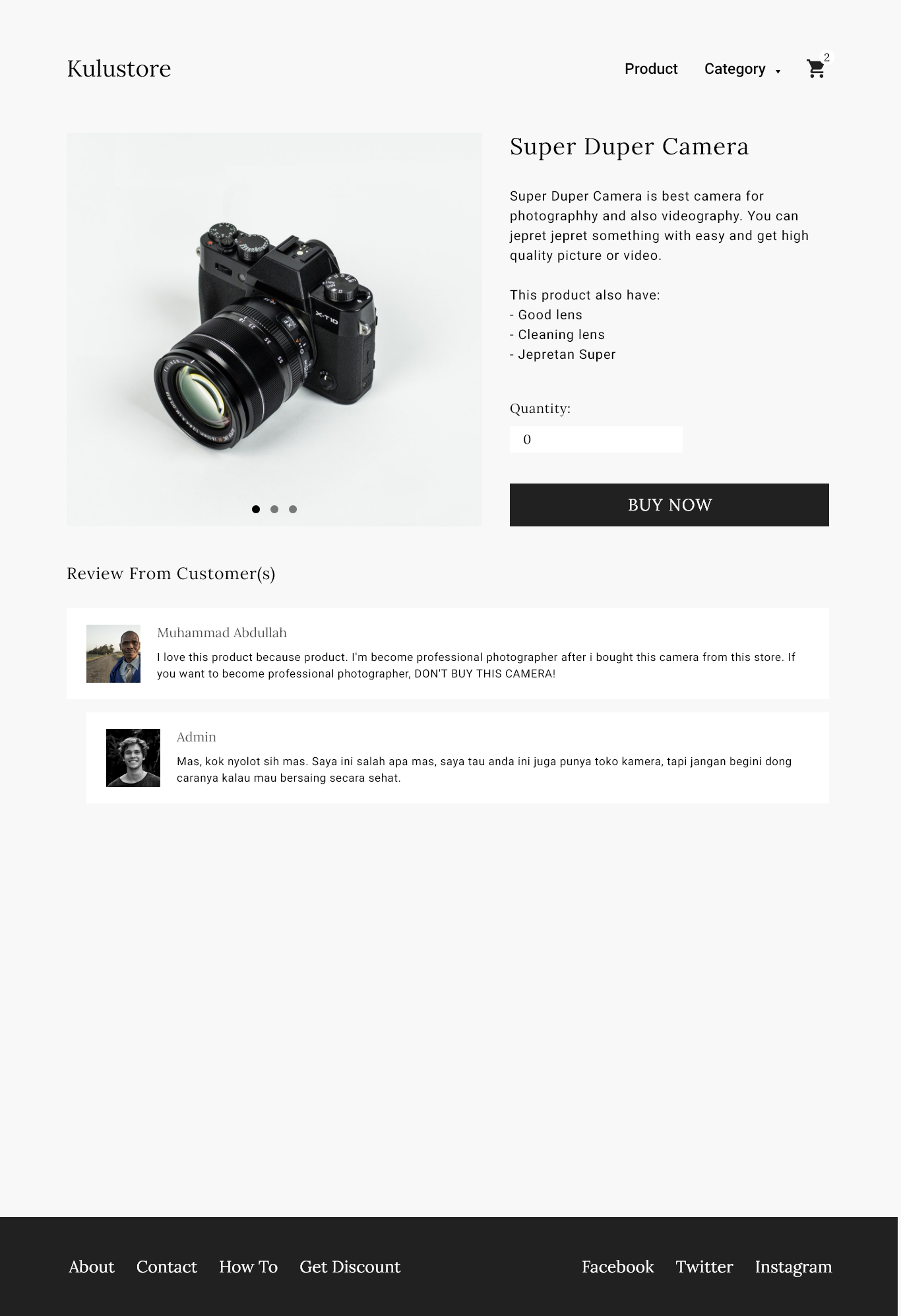
Task: Select Get Discount in the footer
Action: pos(350,1267)
